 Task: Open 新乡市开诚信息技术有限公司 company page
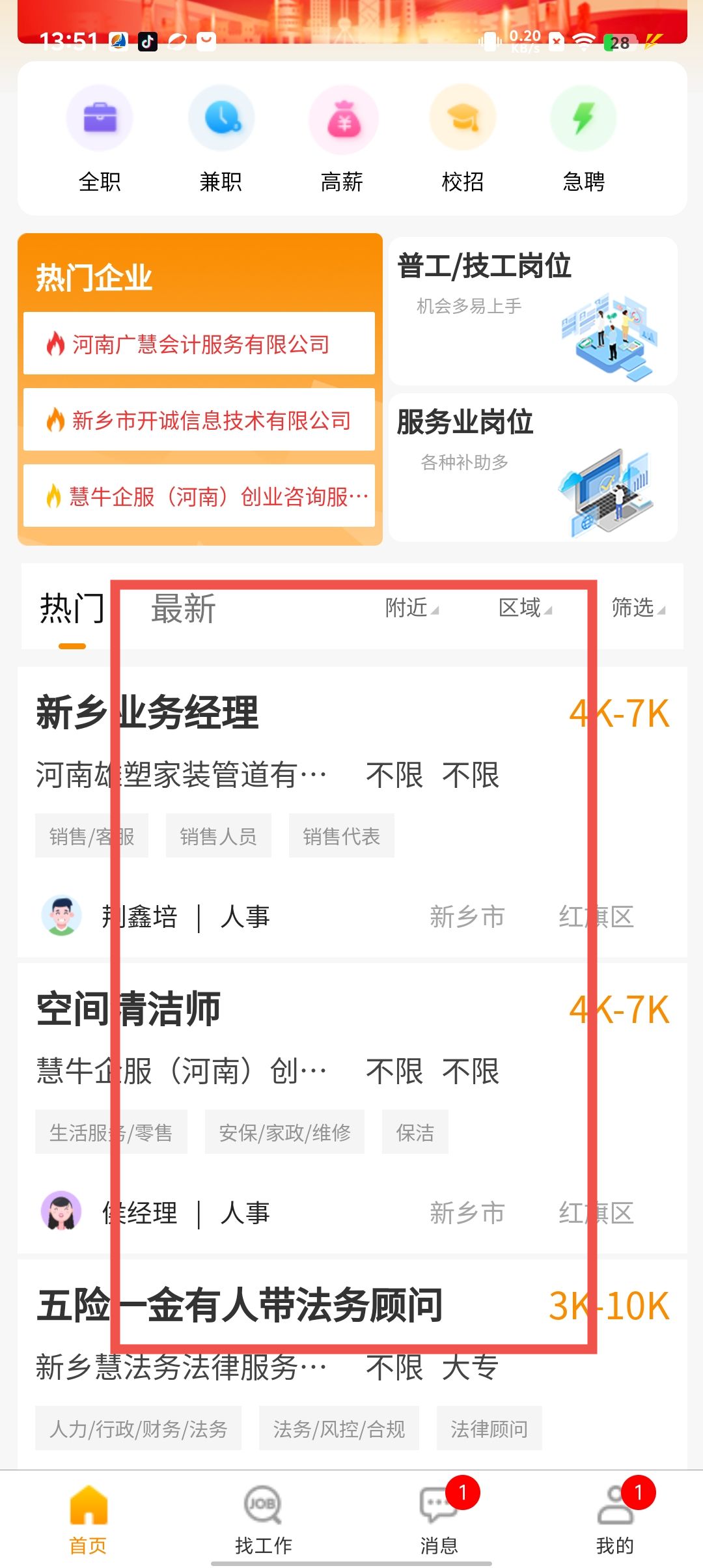click(x=199, y=420)
